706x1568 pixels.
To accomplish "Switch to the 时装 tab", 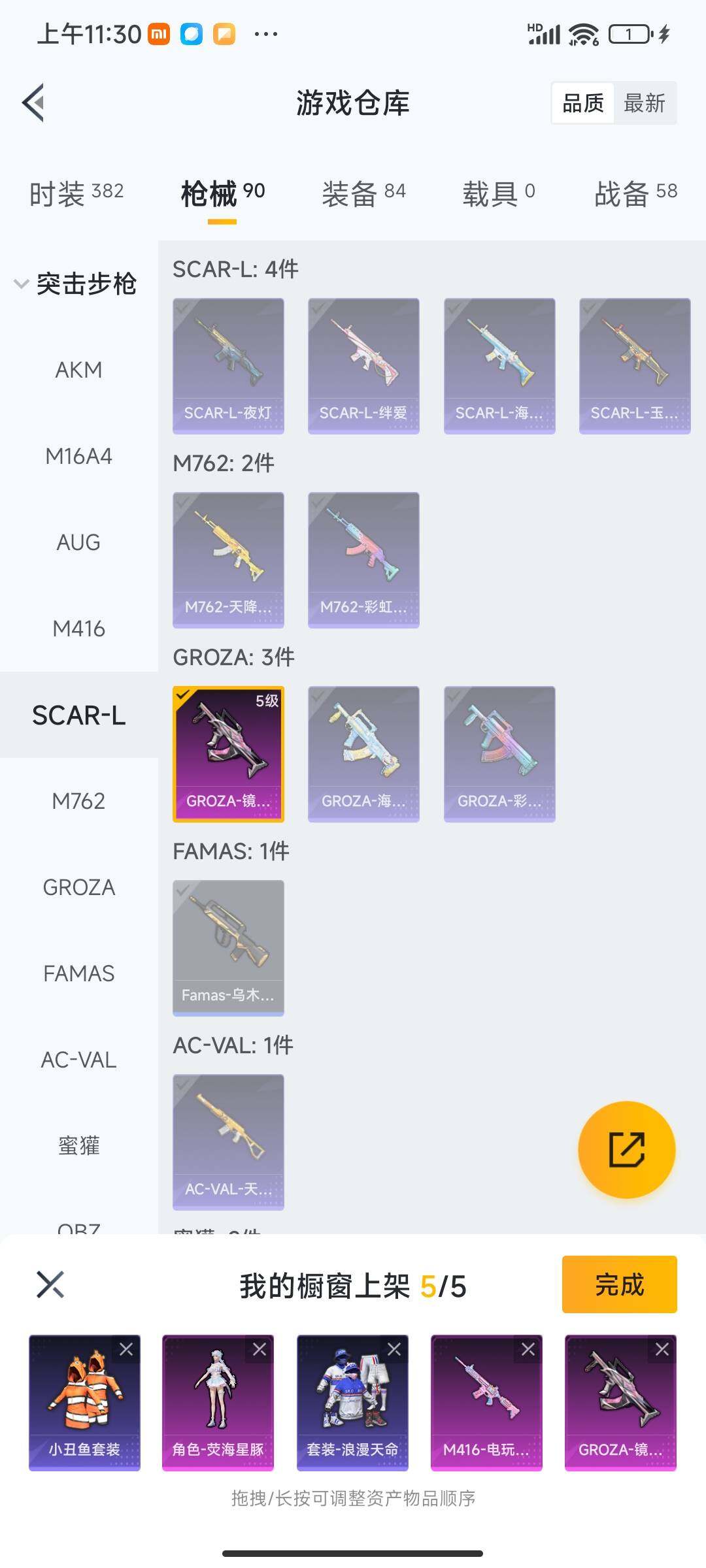I will (x=76, y=194).
